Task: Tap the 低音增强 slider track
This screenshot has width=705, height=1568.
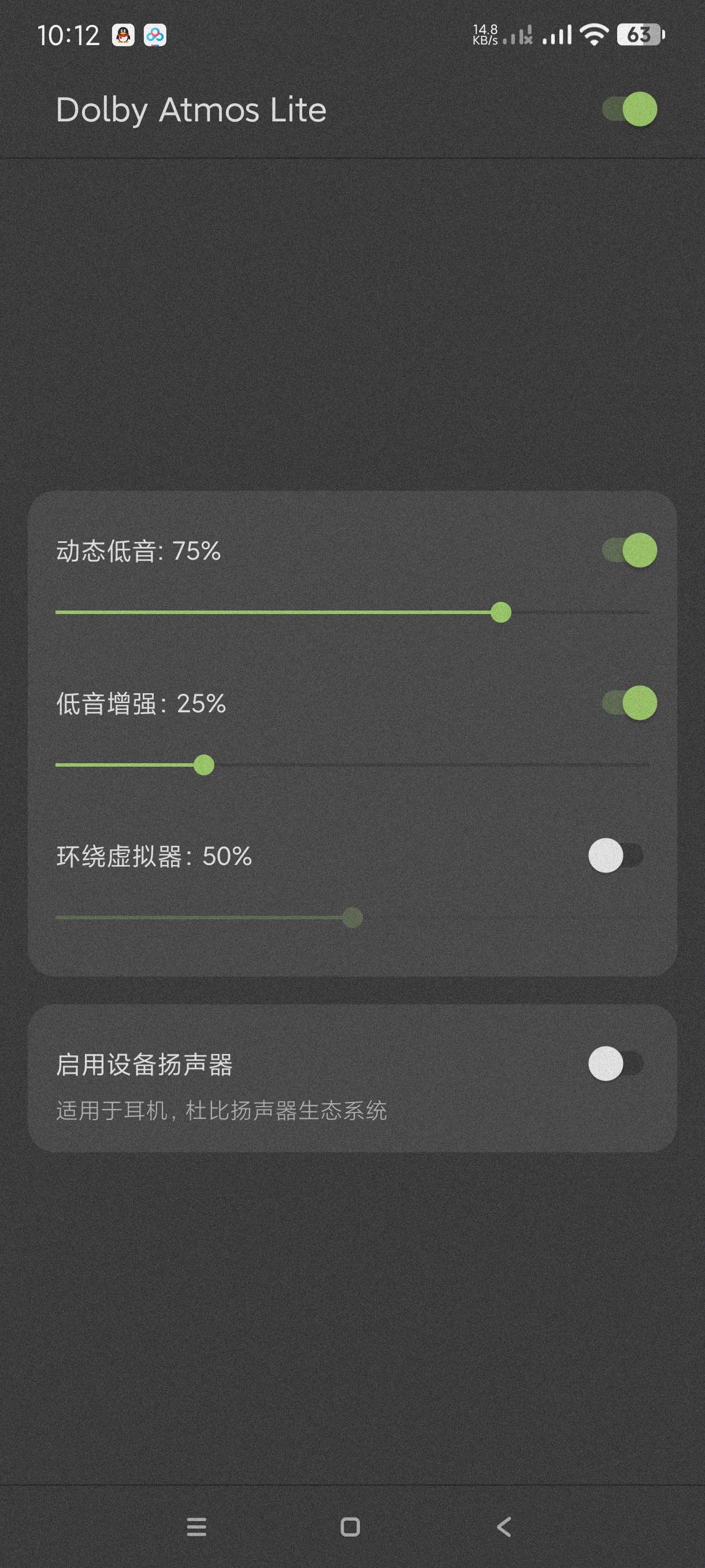Action: (352, 765)
